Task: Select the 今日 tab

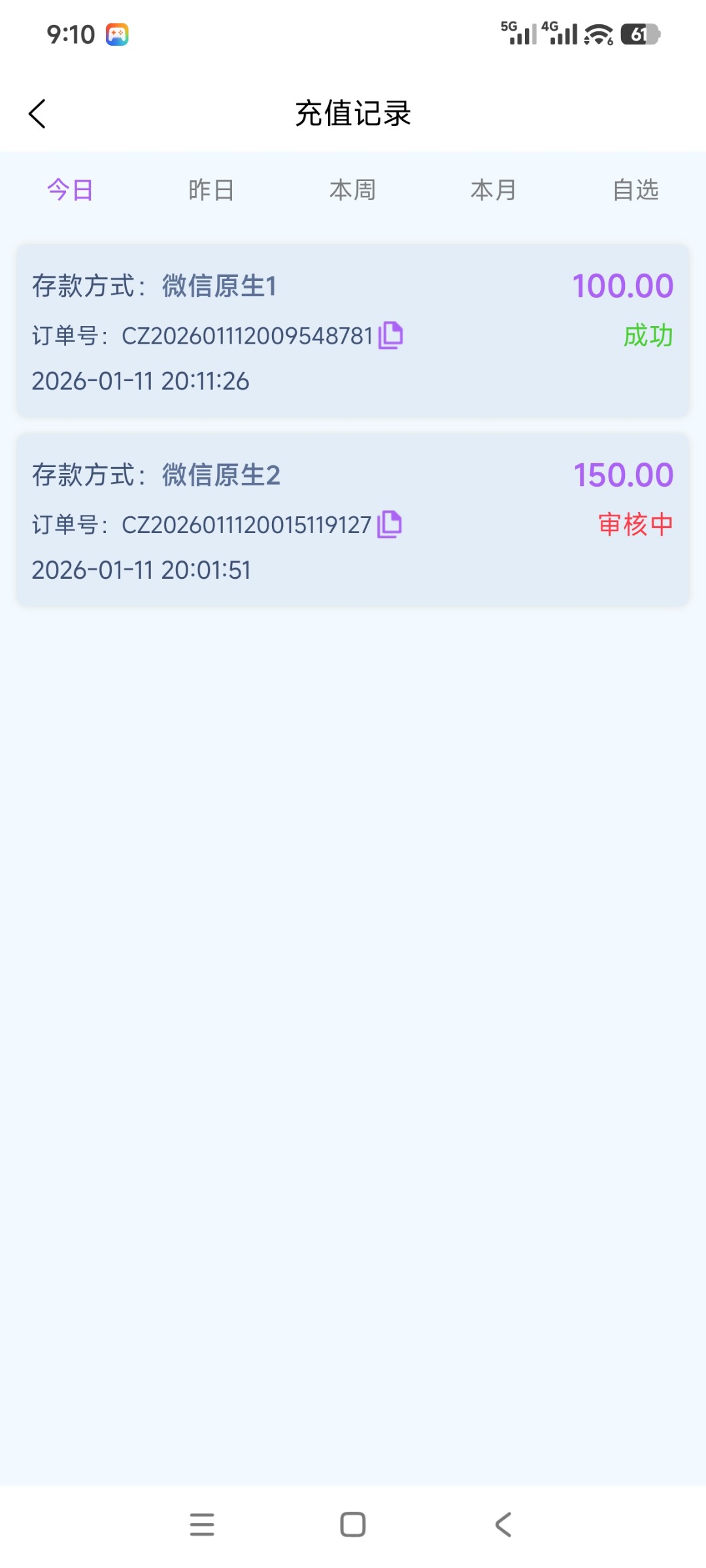Action: 70,190
